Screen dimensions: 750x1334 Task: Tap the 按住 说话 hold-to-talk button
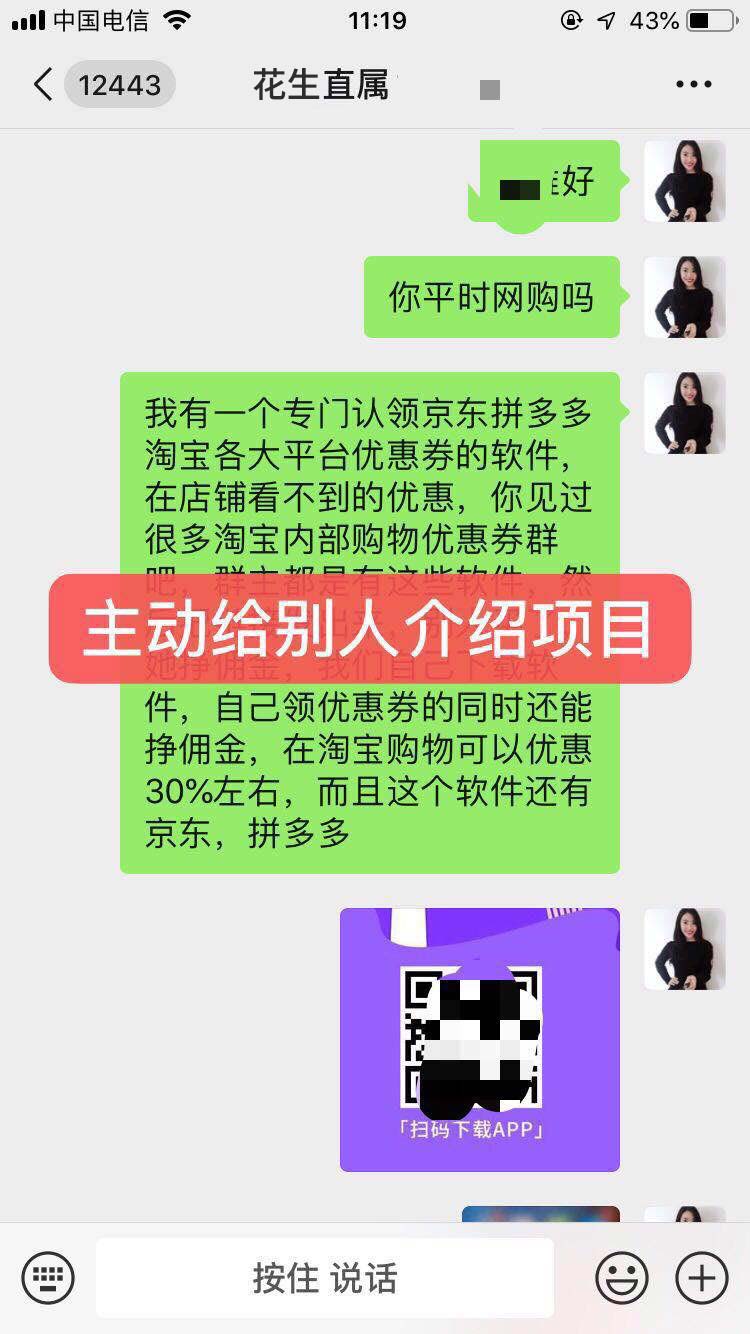point(325,1277)
